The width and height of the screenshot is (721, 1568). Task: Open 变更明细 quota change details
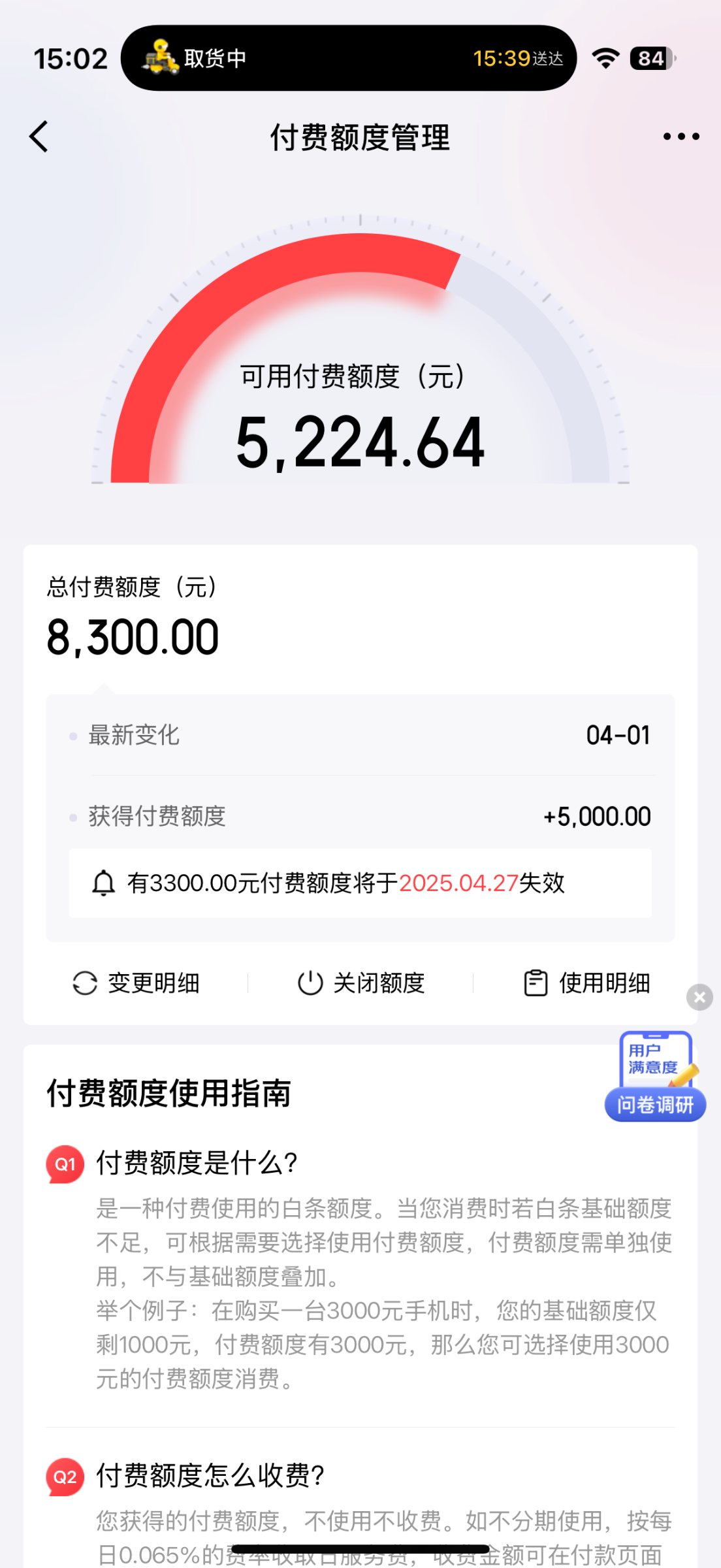coord(136,983)
